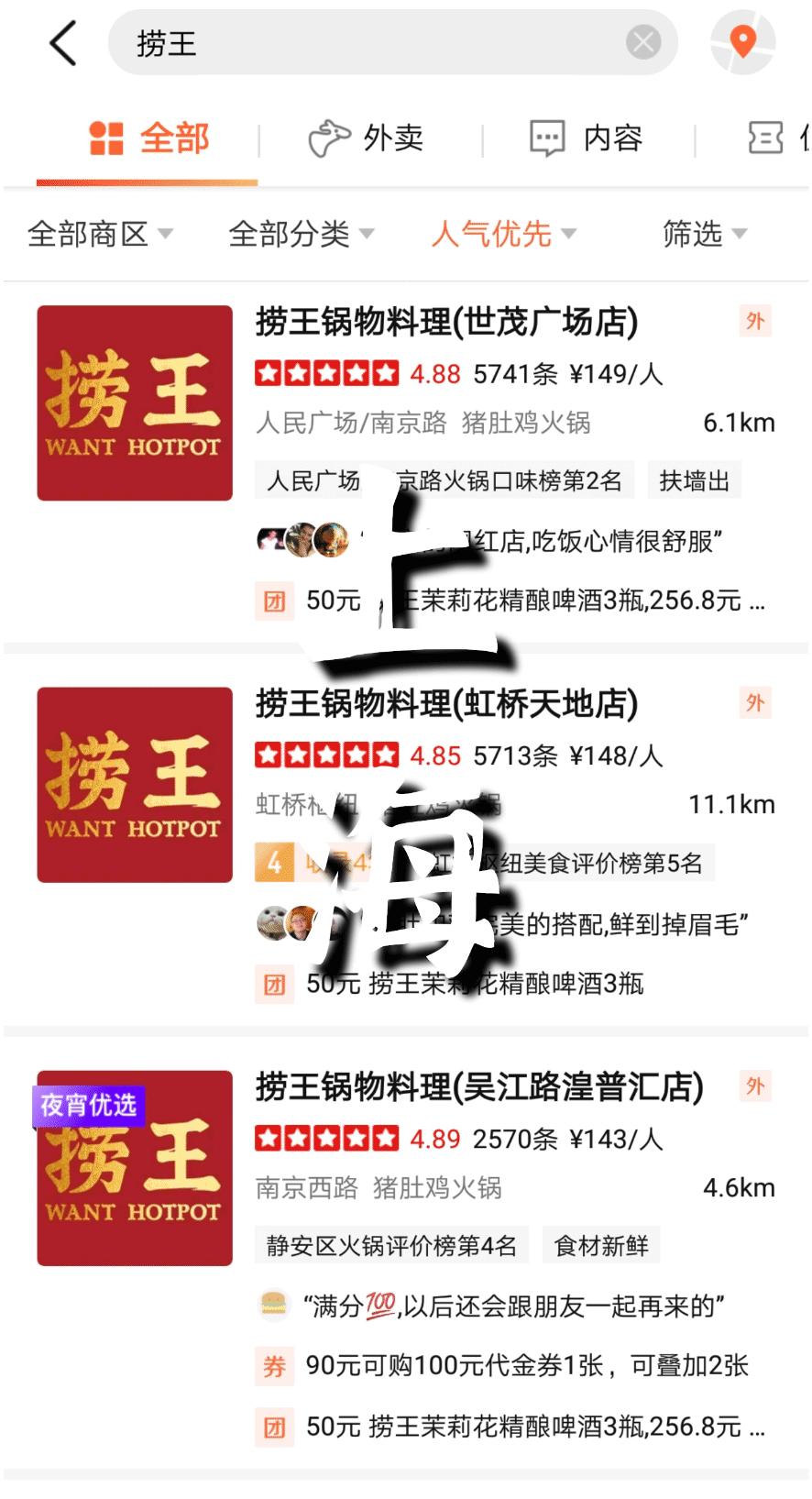The height and width of the screenshot is (1499, 812).
Task: Go back using the back arrow
Action: pos(62,43)
